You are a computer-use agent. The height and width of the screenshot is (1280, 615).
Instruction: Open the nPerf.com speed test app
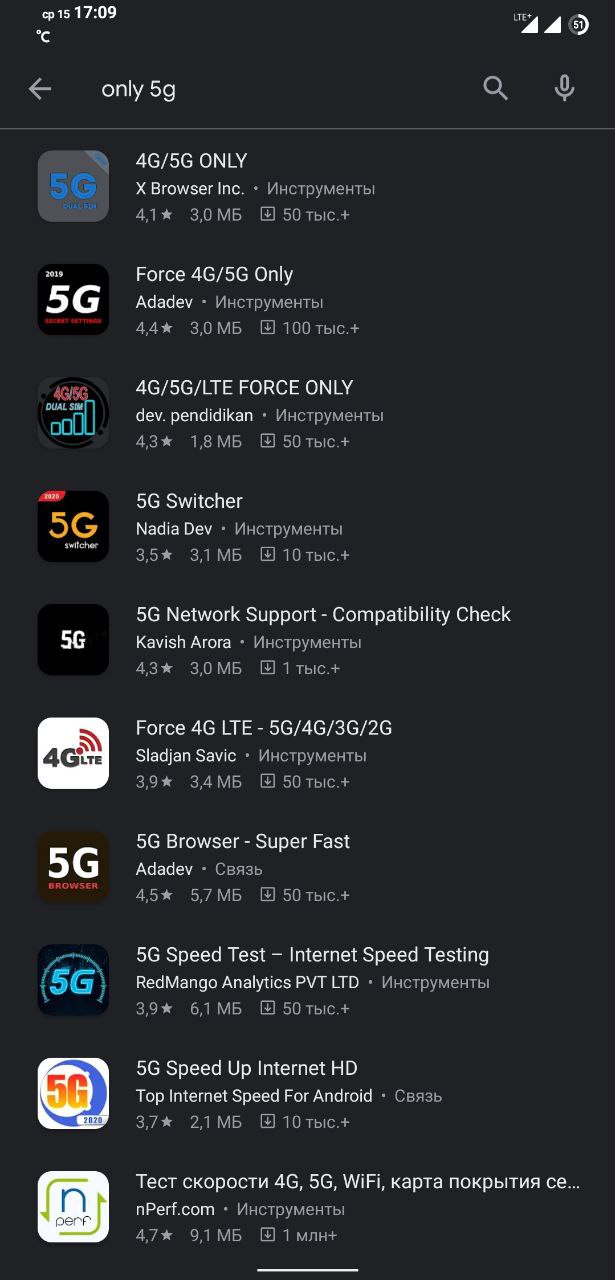click(x=300, y=1207)
